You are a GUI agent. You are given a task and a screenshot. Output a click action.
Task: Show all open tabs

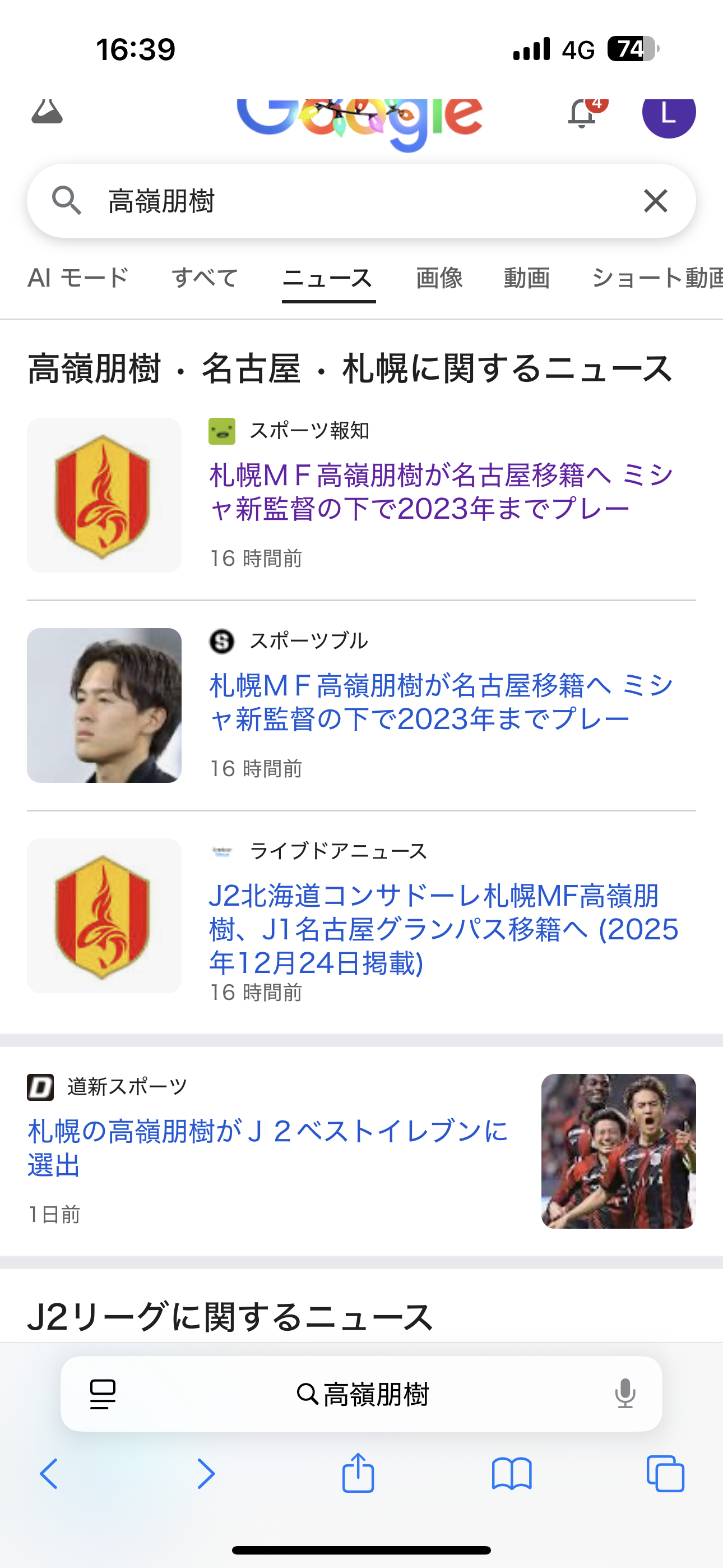click(x=665, y=1474)
